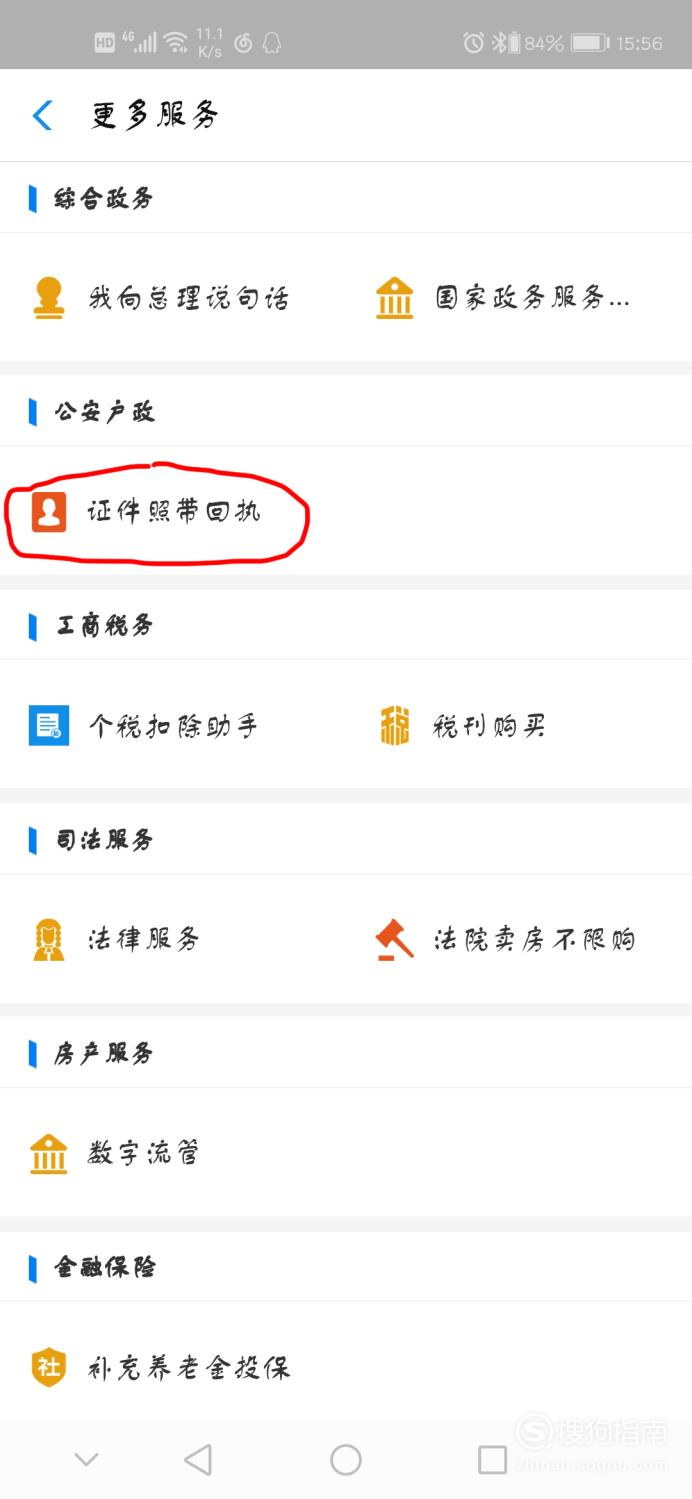Go back from 更多服务 page

point(42,115)
